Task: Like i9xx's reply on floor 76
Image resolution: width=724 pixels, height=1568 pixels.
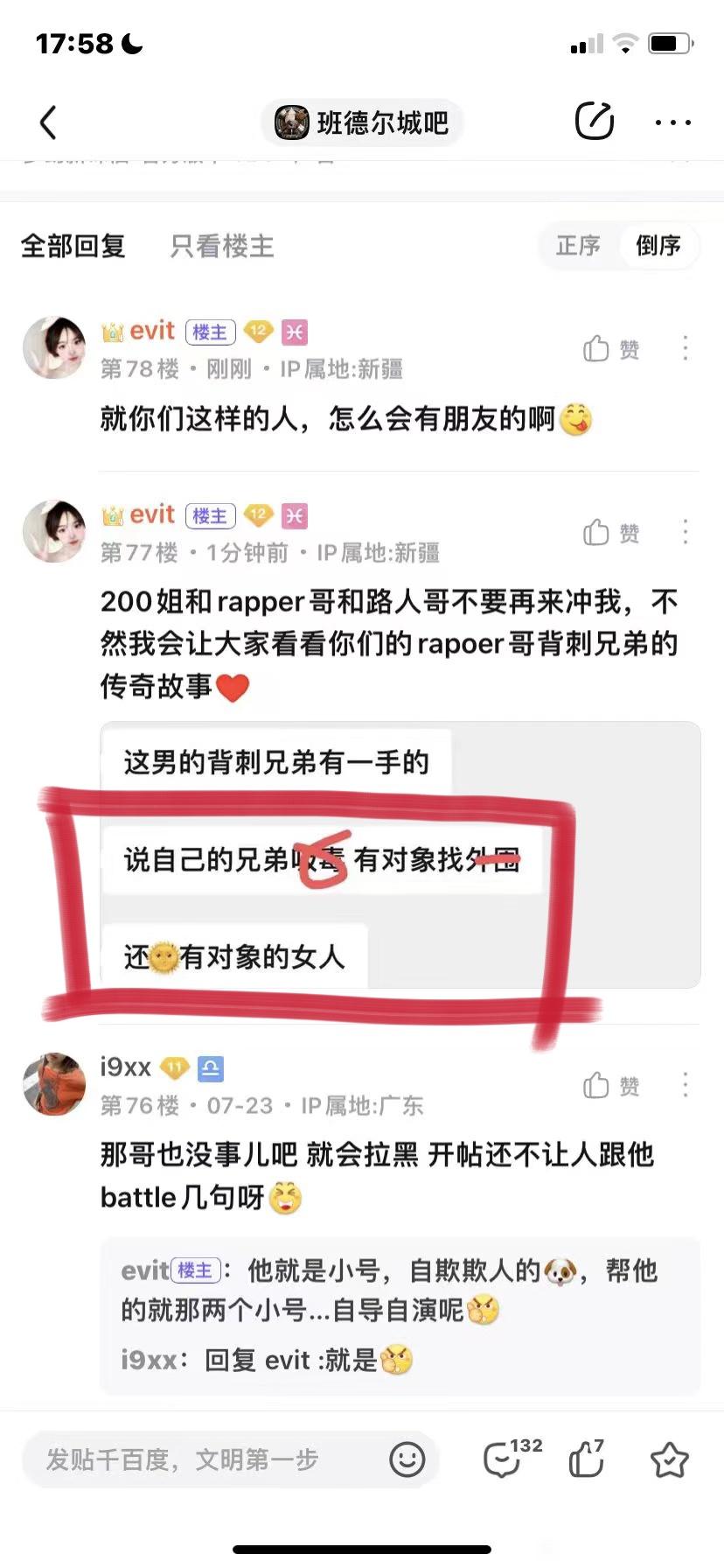Action: coord(611,1086)
